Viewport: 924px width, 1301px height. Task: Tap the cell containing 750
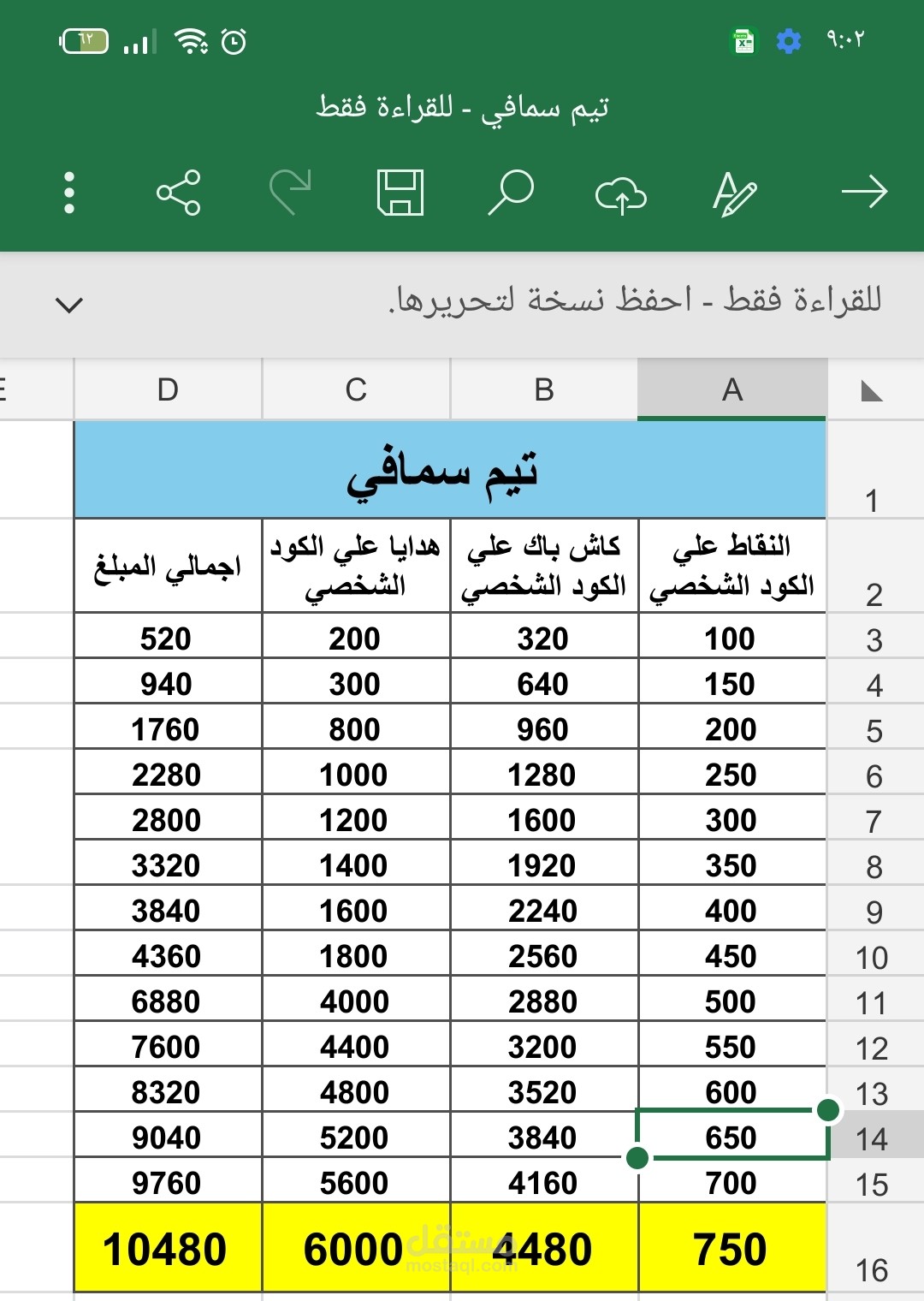click(731, 1251)
